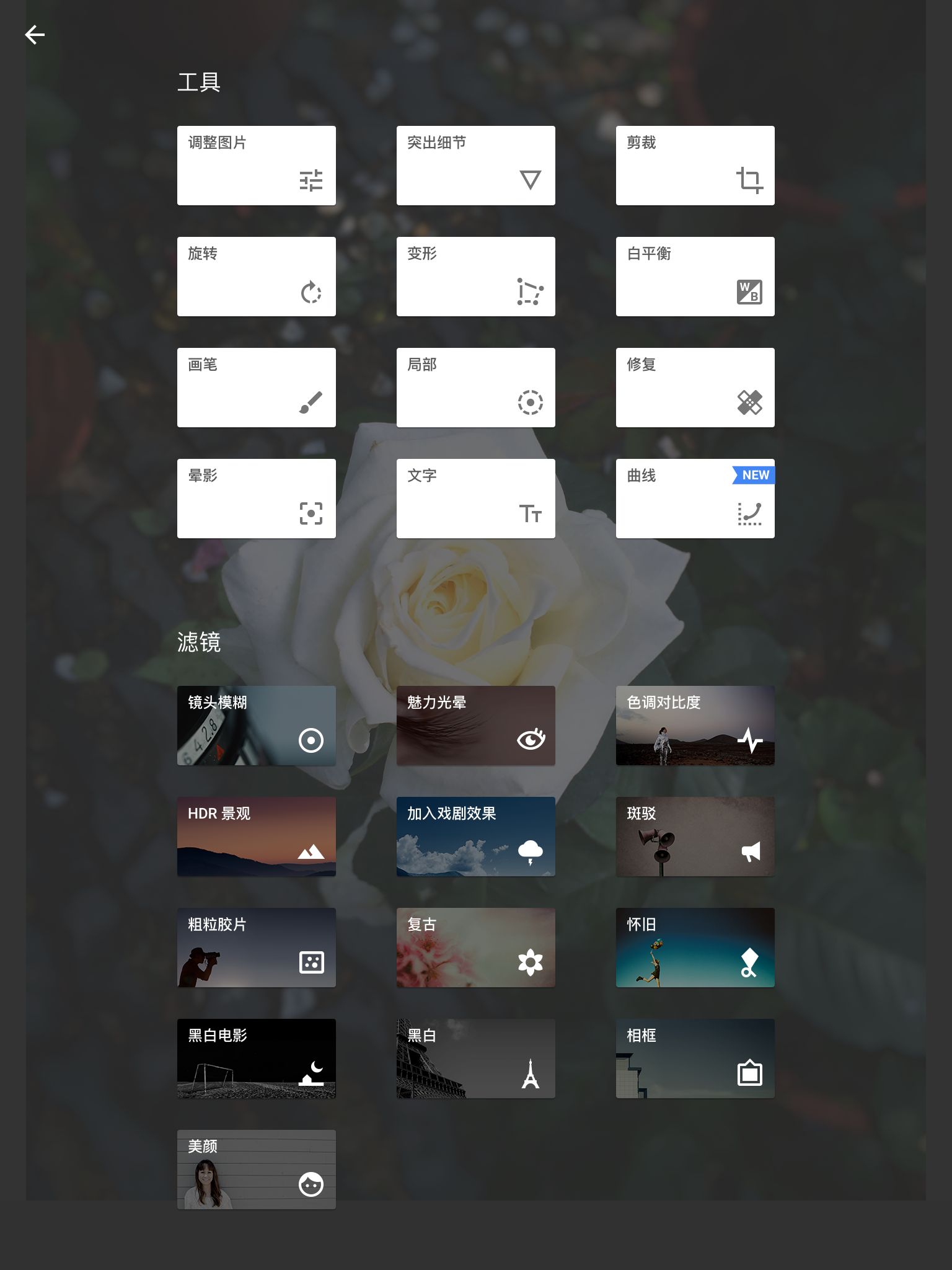952x1270 pixels.
Task: Open the HDR 景观 filter
Action: pyautogui.click(x=256, y=837)
